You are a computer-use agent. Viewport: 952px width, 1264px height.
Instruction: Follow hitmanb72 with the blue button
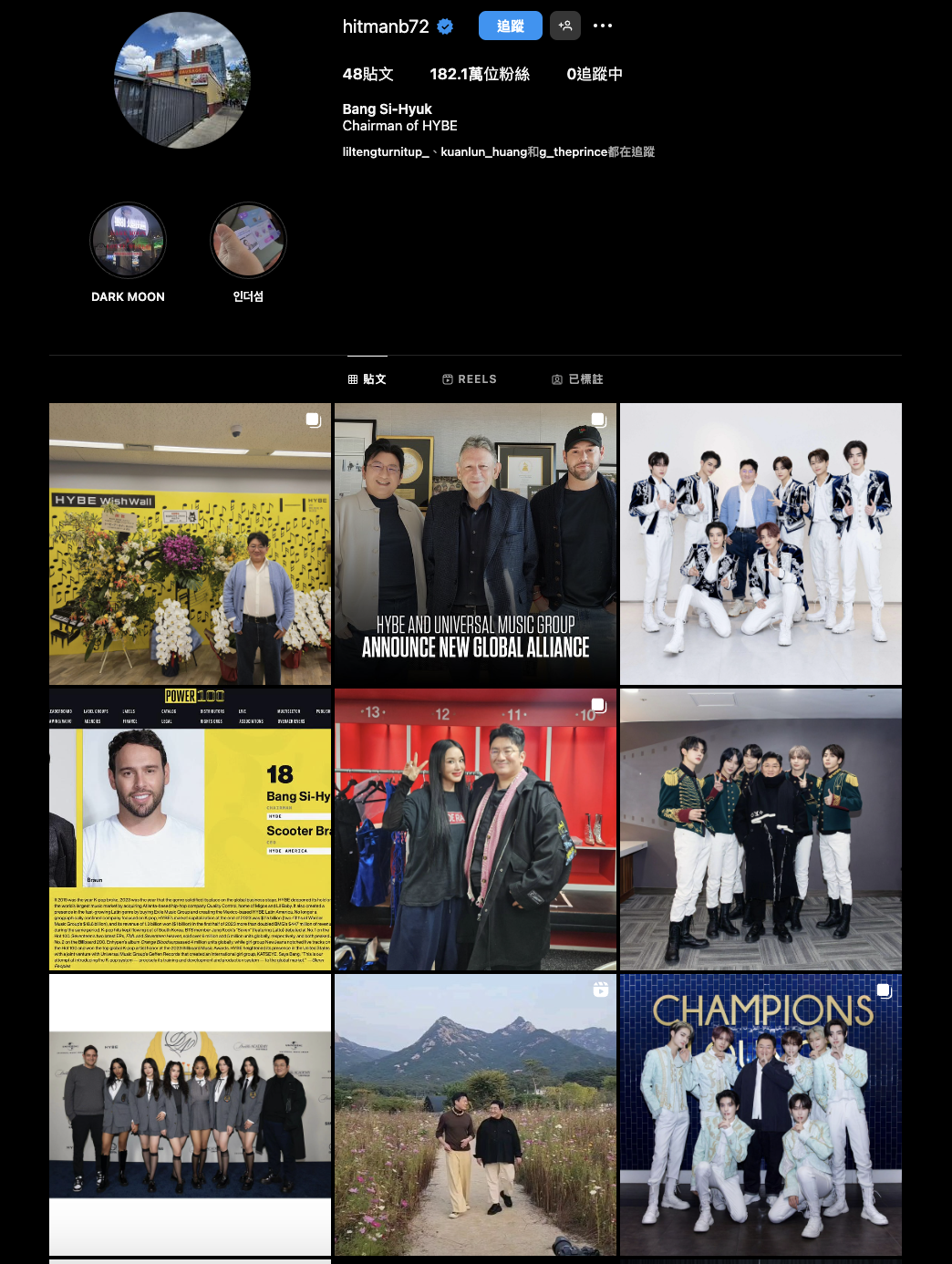click(510, 26)
